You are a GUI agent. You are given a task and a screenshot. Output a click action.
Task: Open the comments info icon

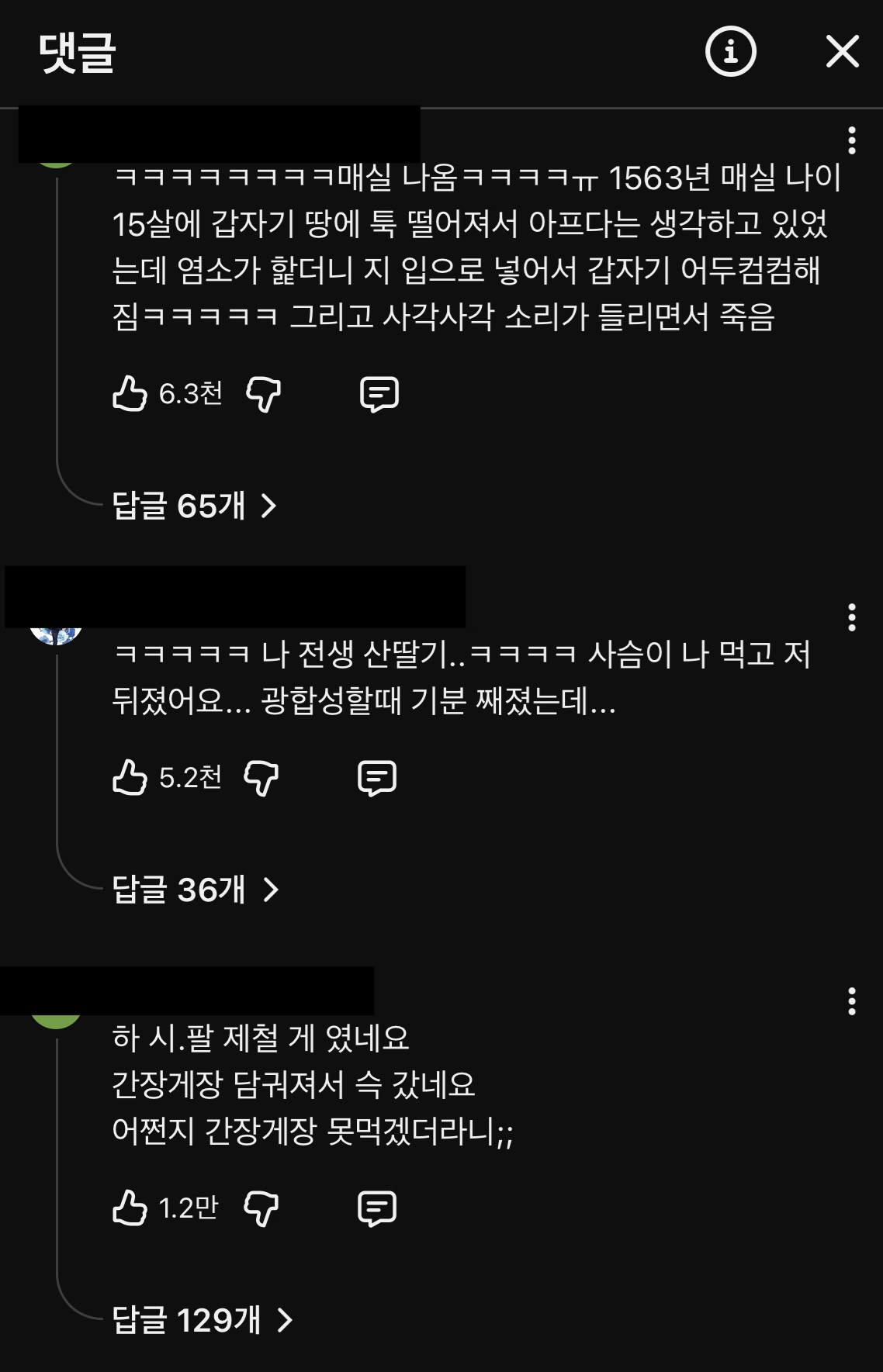(730, 52)
